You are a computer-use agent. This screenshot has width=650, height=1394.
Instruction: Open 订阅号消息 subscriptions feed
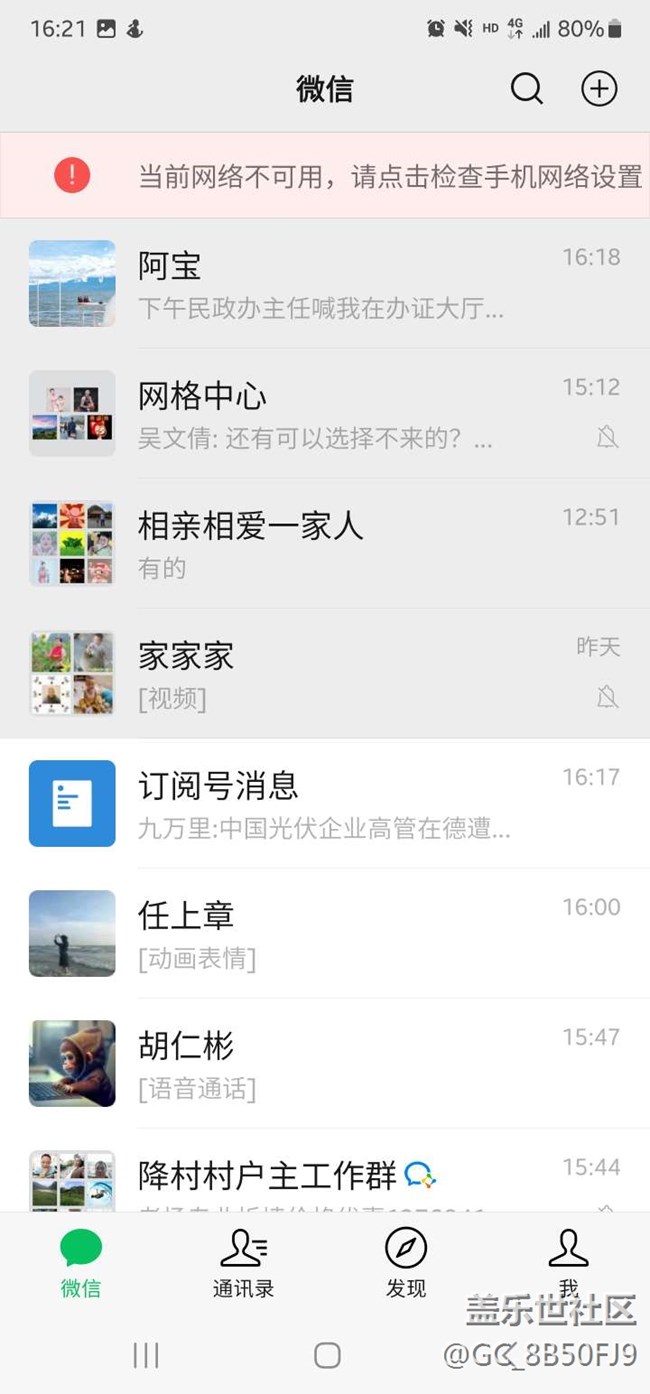pos(325,803)
